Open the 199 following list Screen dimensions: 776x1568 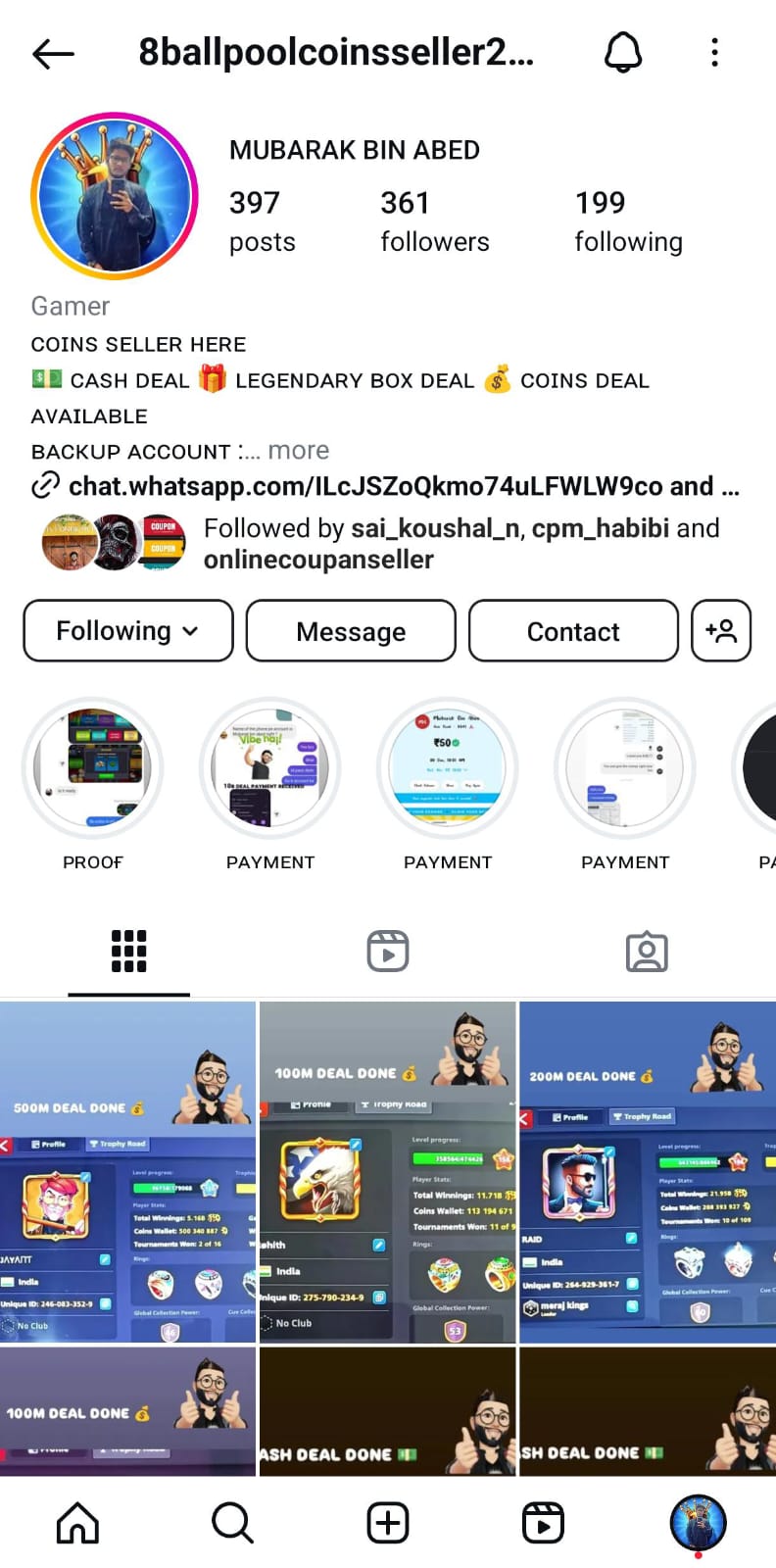(x=628, y=221)
